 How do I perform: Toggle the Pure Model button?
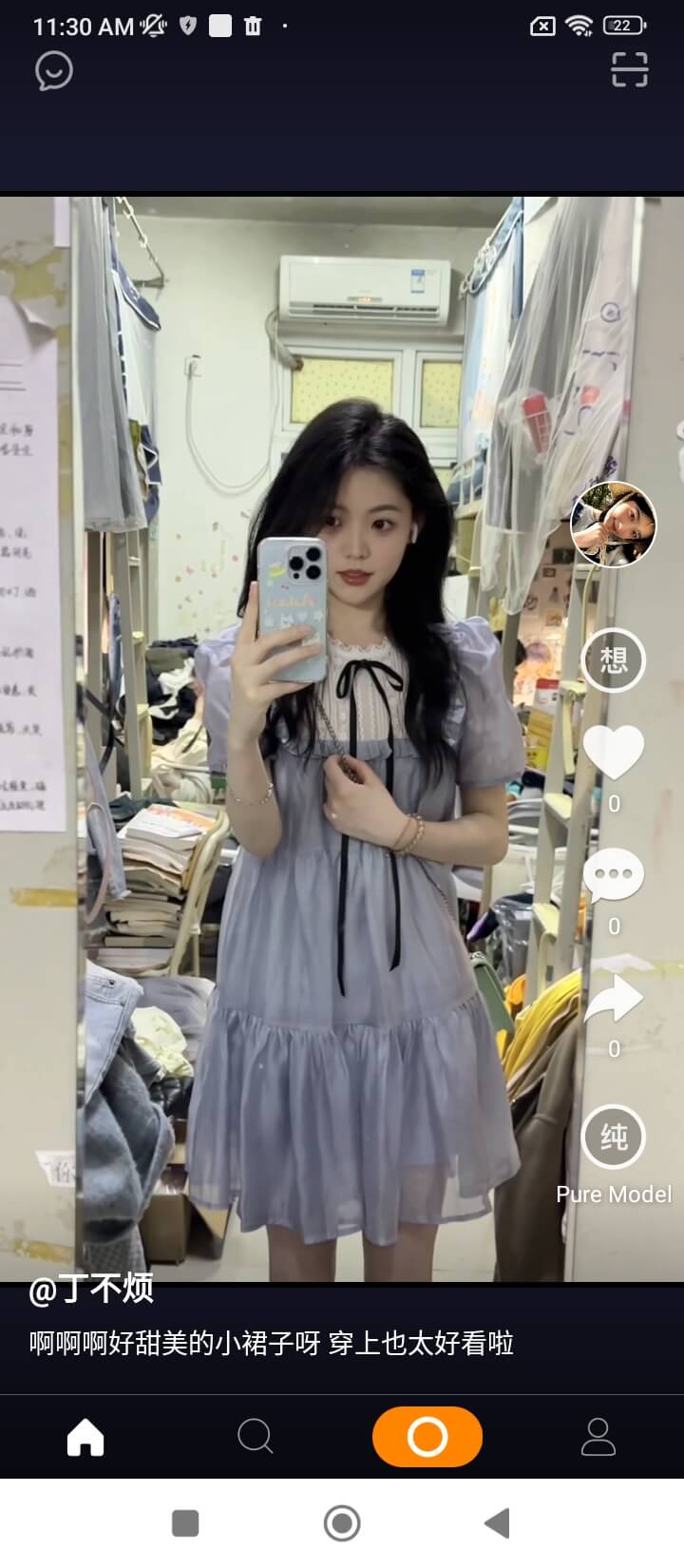pyautogui.click(x=614, y=1138)
